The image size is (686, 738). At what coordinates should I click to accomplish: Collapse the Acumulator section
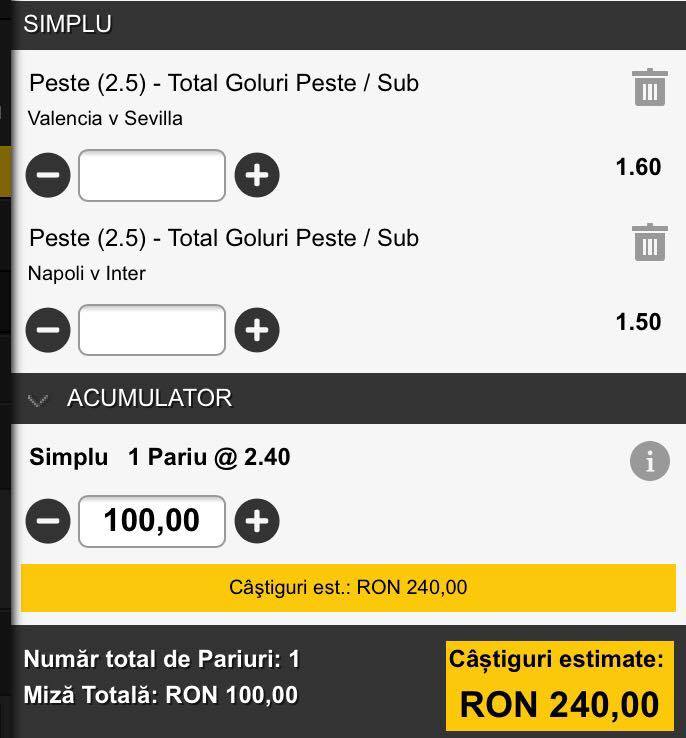pyautogui.click(x=38, y=400)
